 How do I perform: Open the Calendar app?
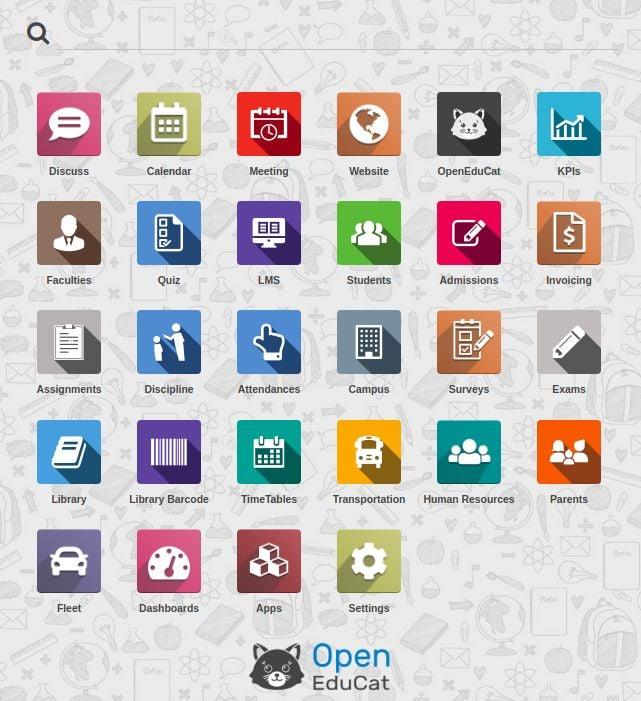pyautogui.click(x=169, y=125)
